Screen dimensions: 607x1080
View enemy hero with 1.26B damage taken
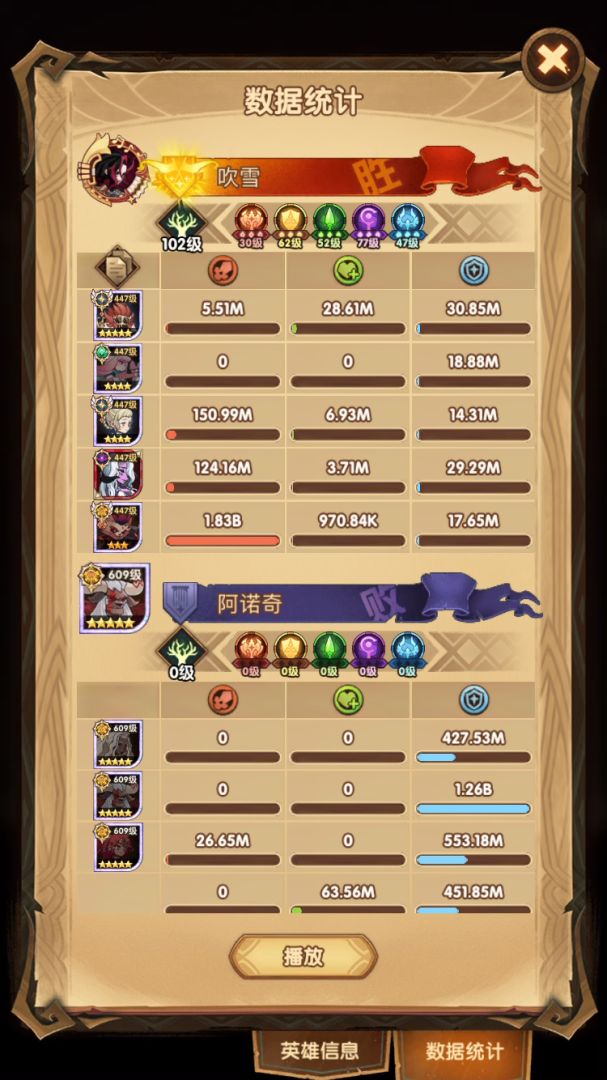click(x=118, y=796)
